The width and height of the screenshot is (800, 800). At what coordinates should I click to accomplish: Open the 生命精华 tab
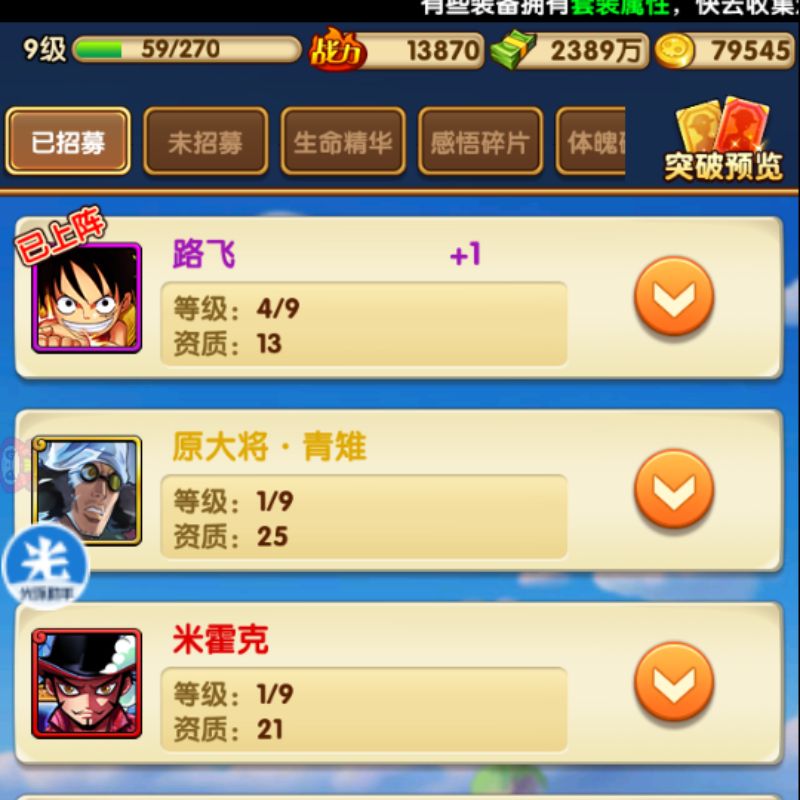point(343,141)
